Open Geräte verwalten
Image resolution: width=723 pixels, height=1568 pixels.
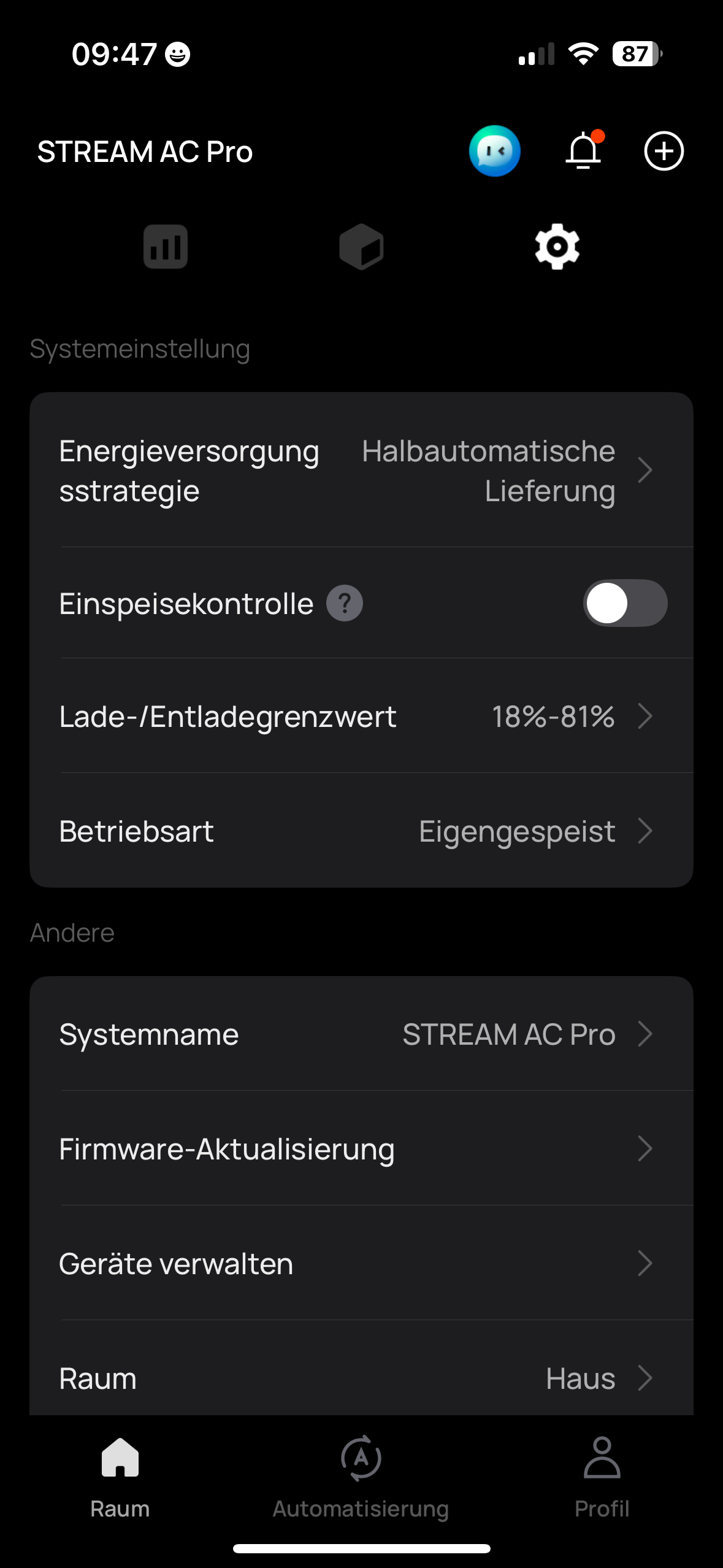point(361,1264)
